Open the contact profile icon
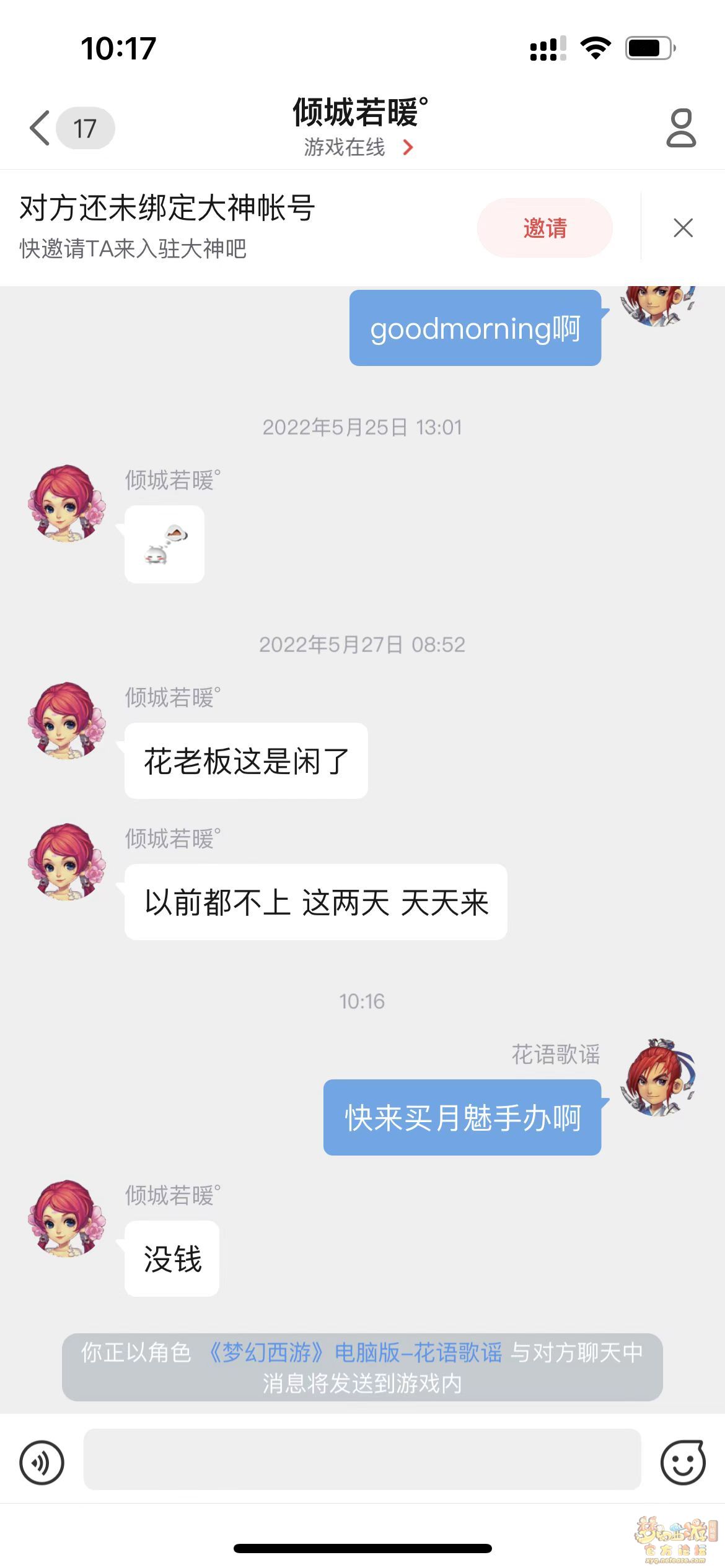 [x=680, y=128]
